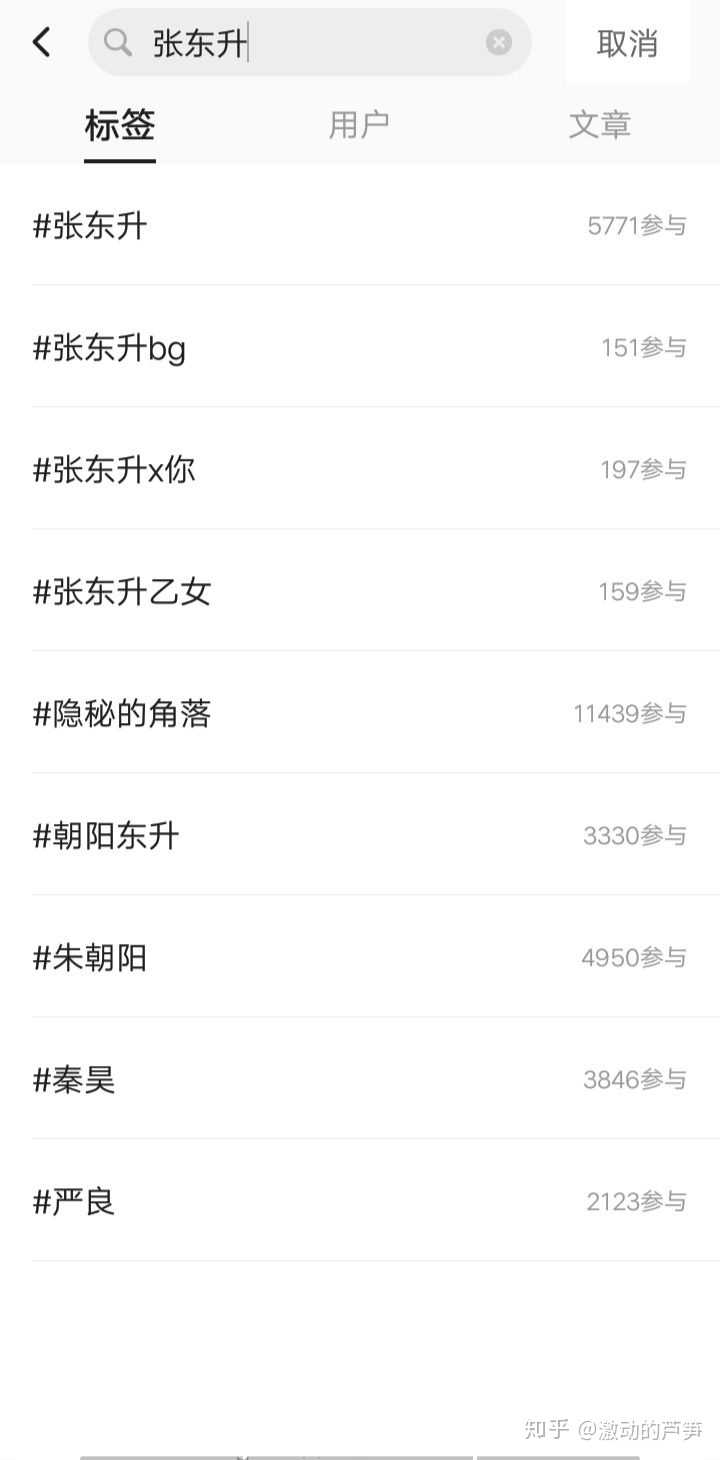
Task: Cancel the search with 取消
Action: click(627, 43)
